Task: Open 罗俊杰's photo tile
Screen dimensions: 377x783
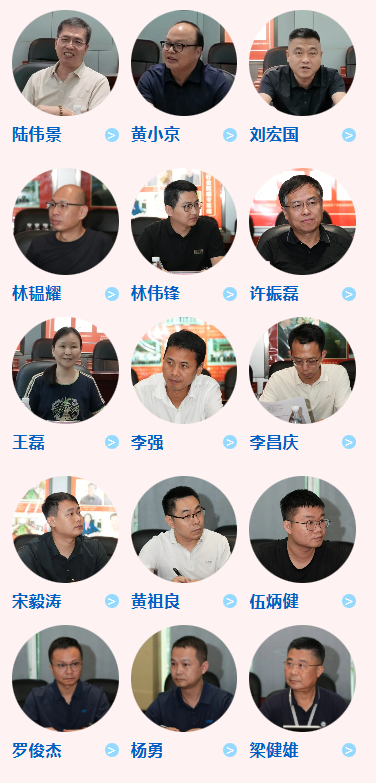Action: coord(65,678)
